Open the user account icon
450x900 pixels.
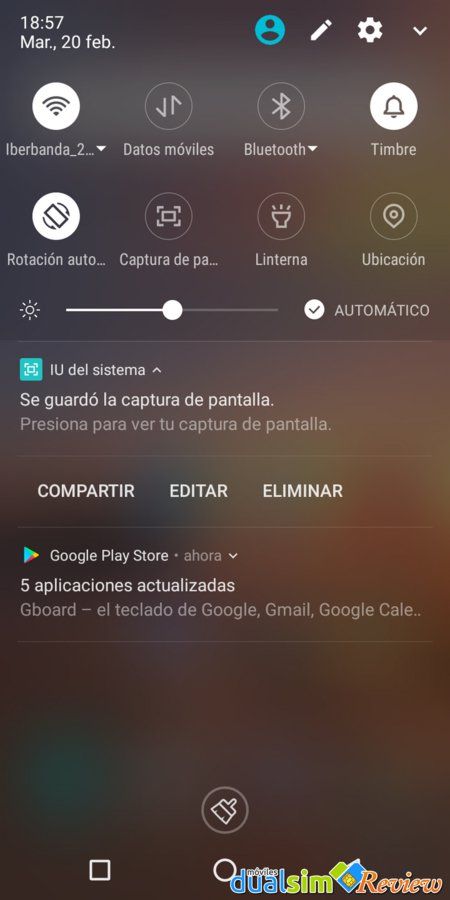270,30
